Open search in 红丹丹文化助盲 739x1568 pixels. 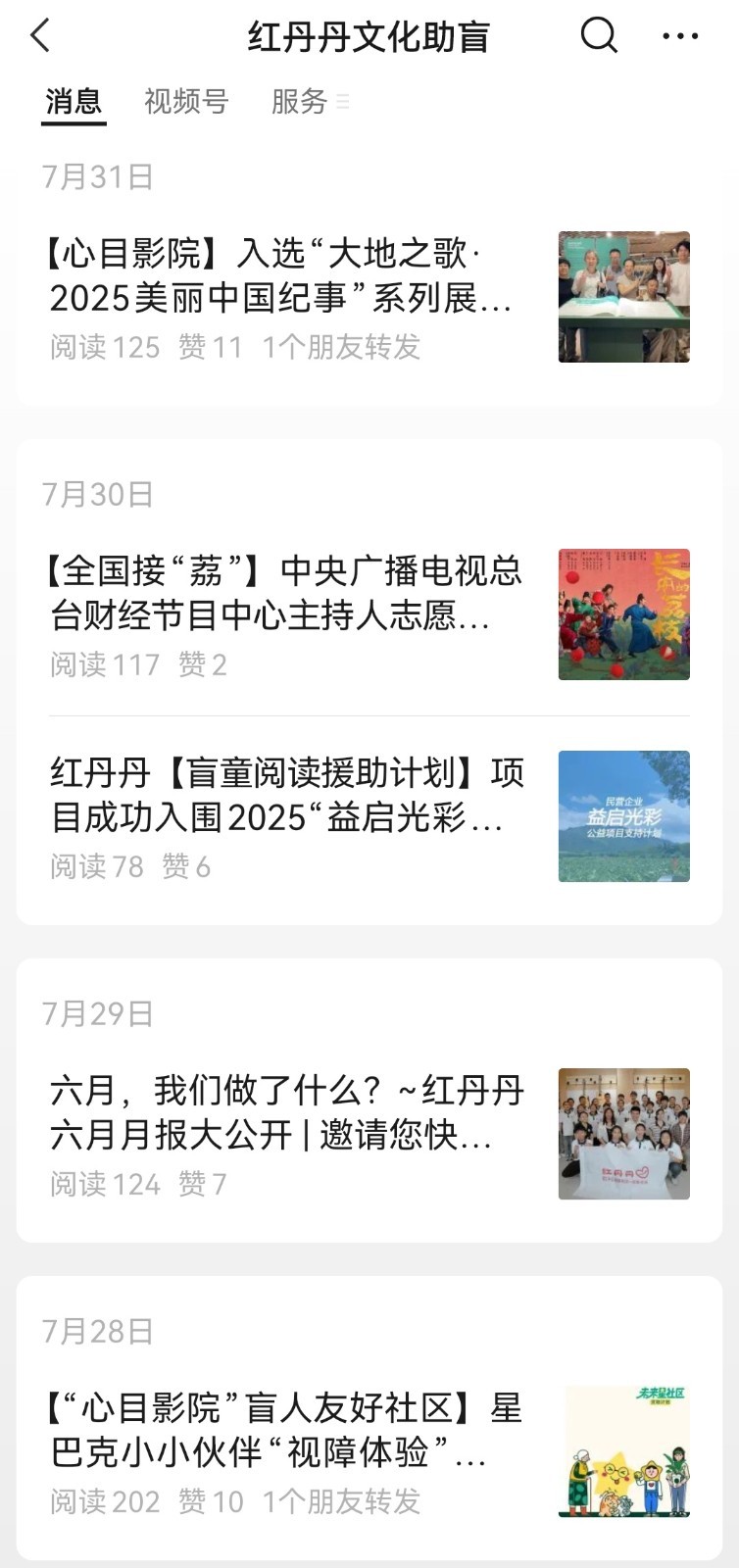[x=599, y=36]
